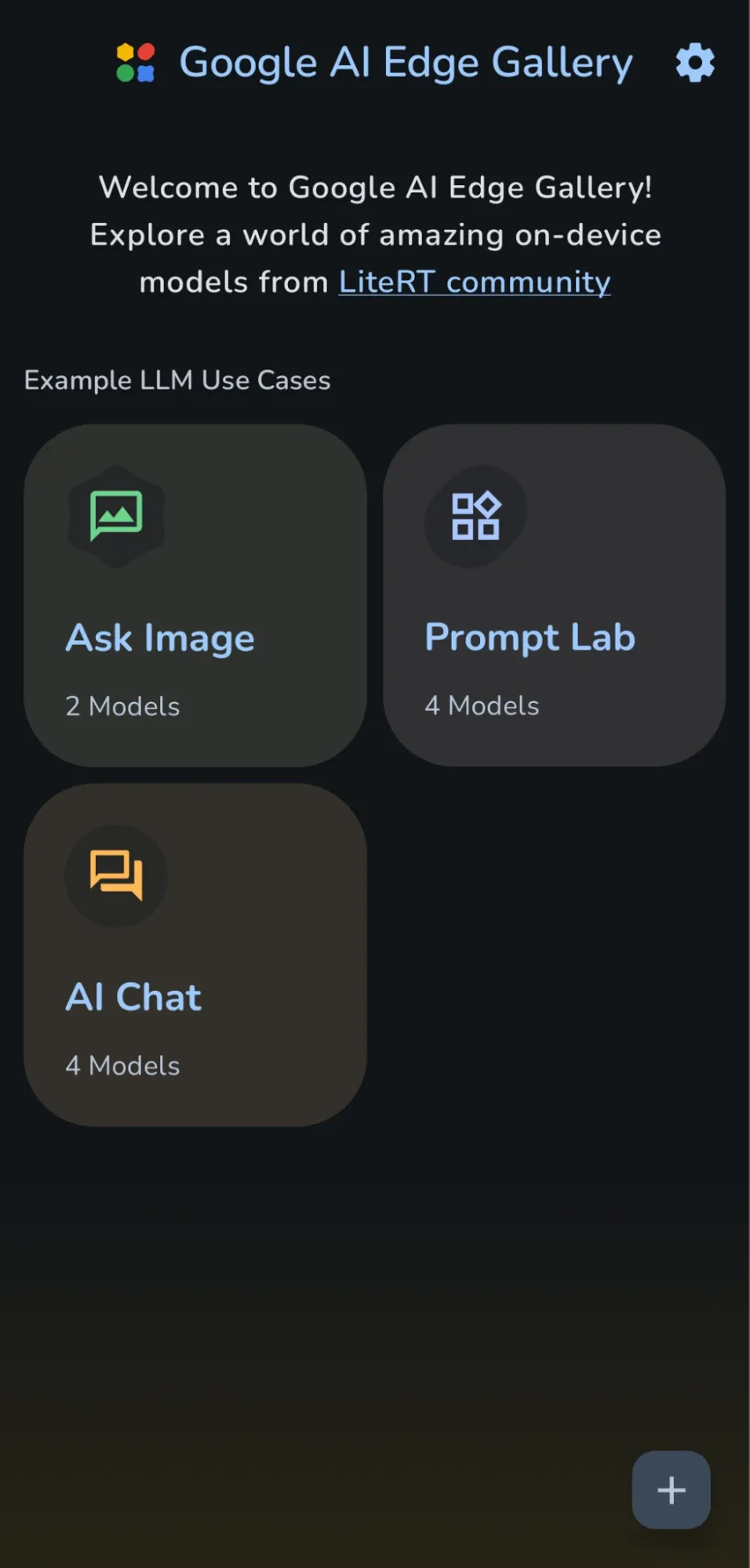Image resolution: width=750 pixels, height=1568 pixels.
Task: Launch the AI Chat use case
Action: pos(195,955)
